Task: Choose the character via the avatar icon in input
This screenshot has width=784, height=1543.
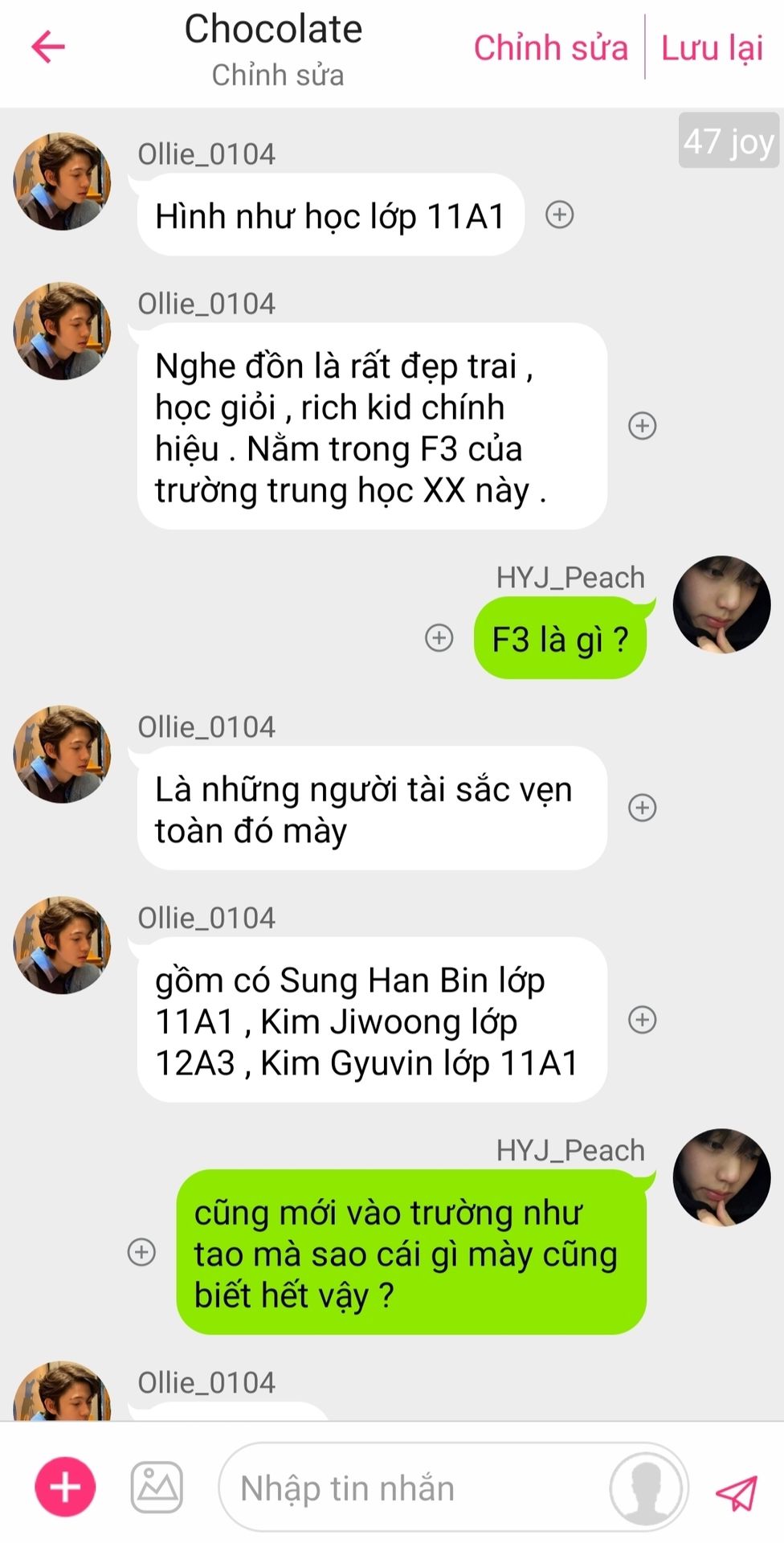Action: click(x=647, y=1488)
